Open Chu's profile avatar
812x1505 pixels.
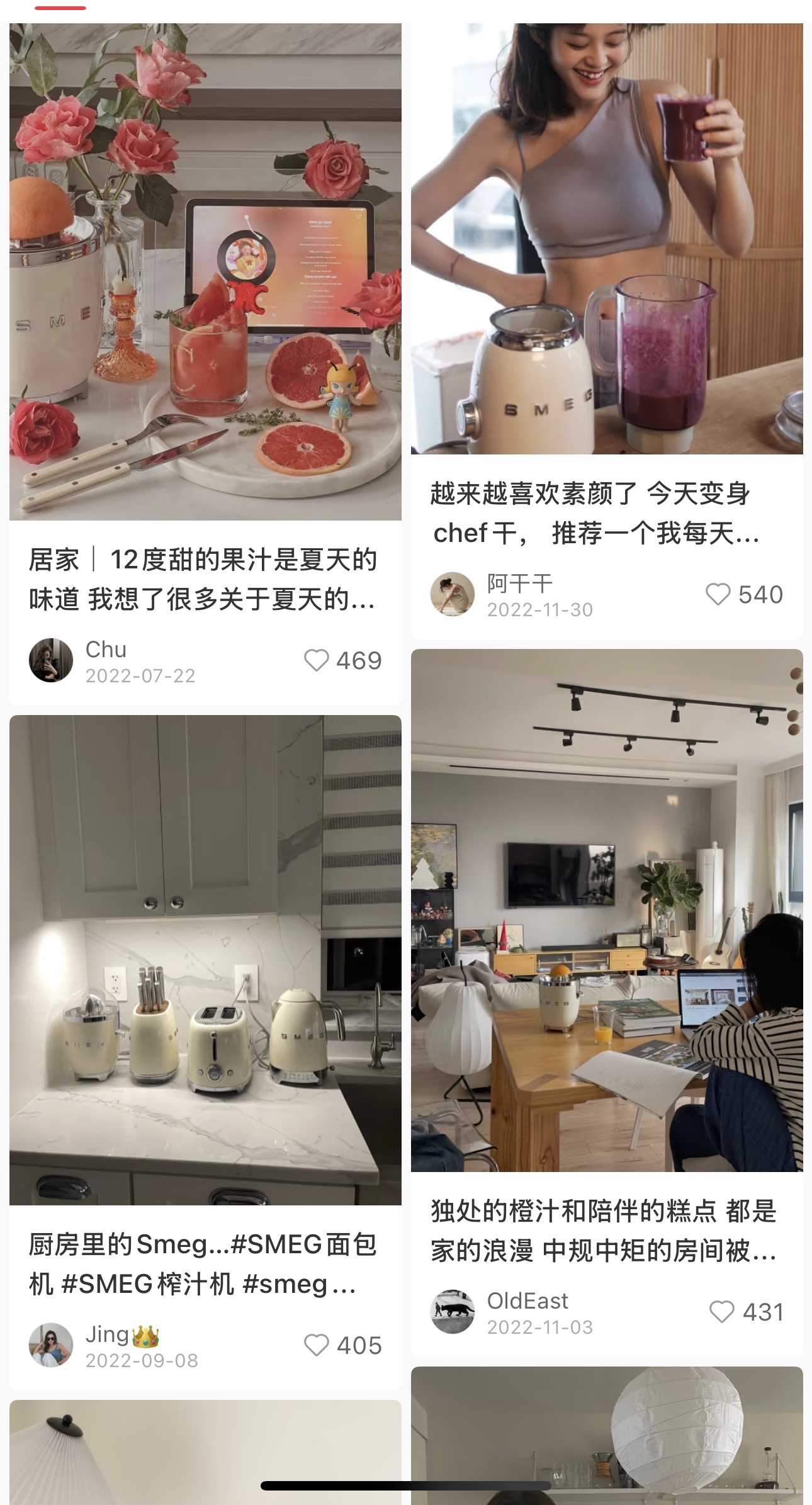50,660
